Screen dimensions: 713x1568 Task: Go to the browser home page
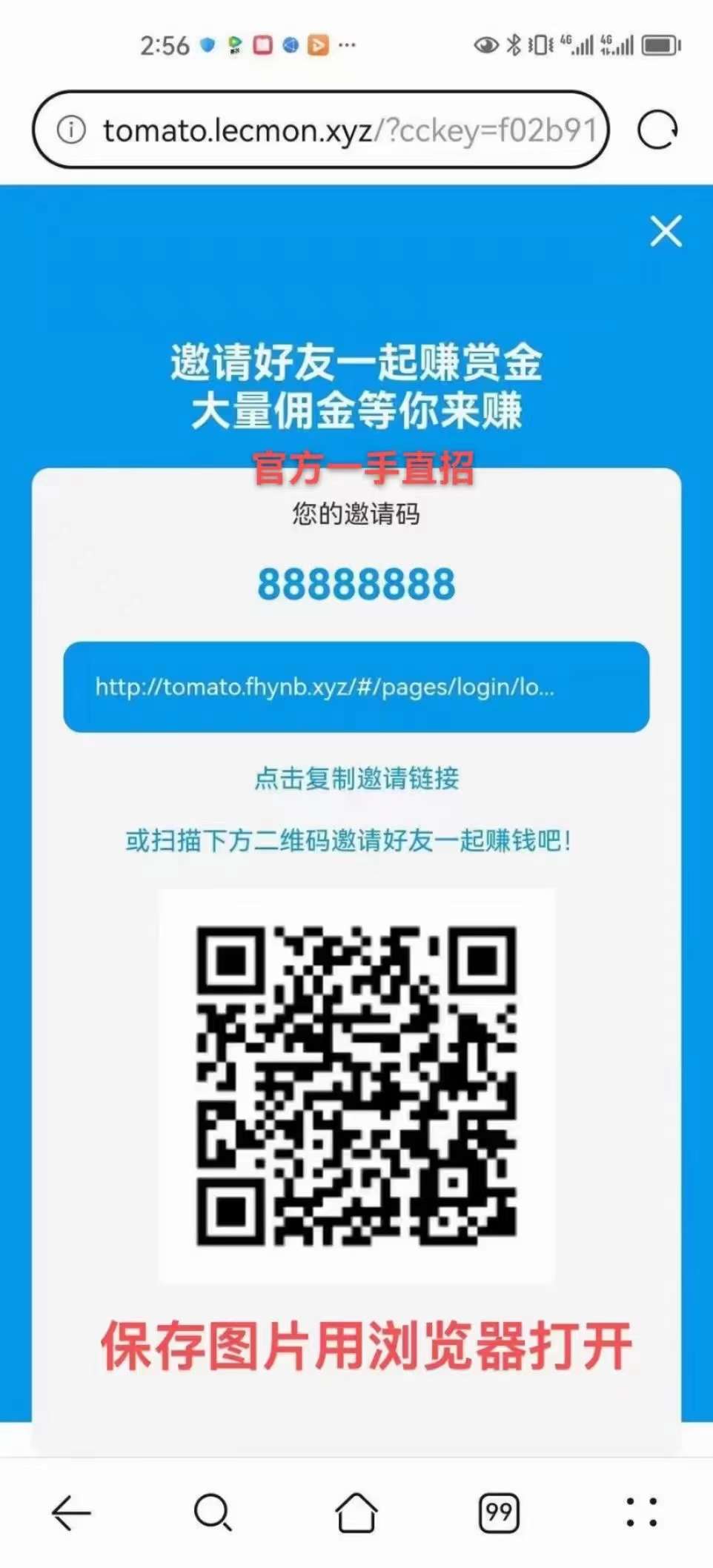356,1512
